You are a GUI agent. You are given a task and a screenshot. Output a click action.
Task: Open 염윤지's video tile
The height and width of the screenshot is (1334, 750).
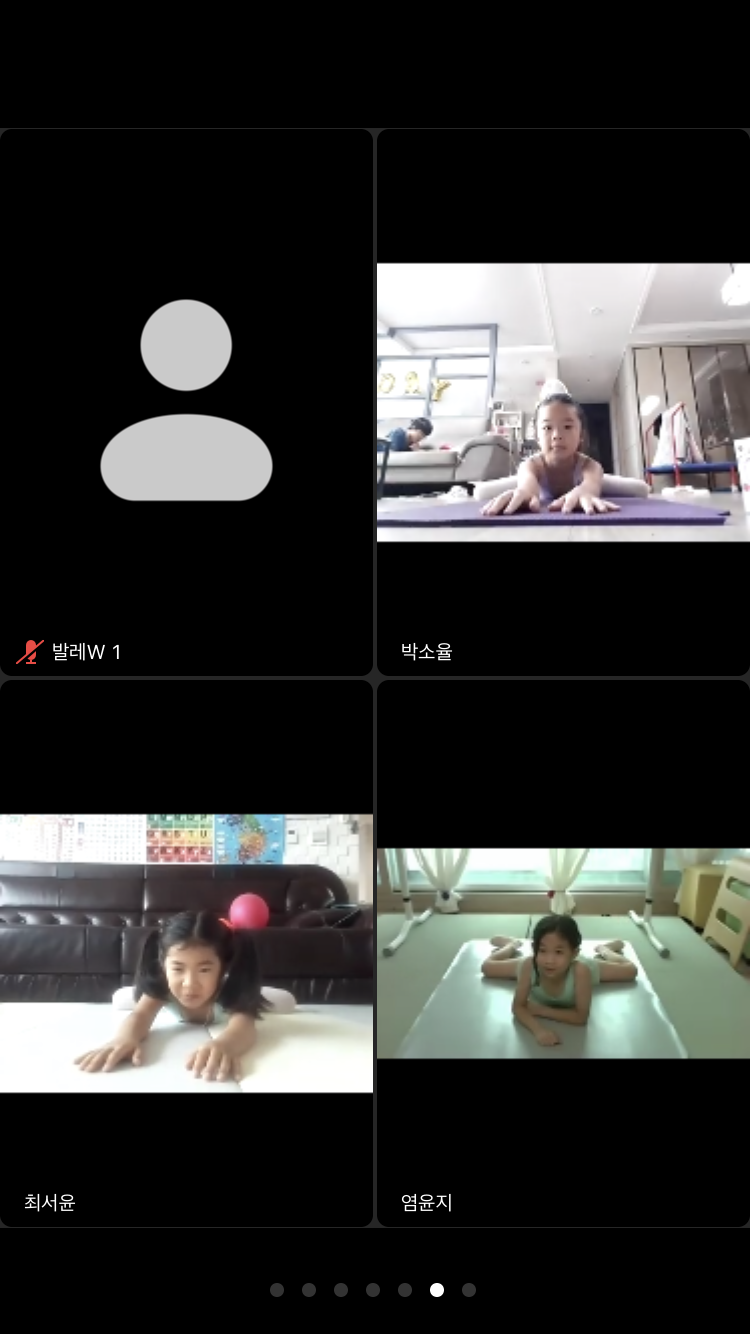563,953
